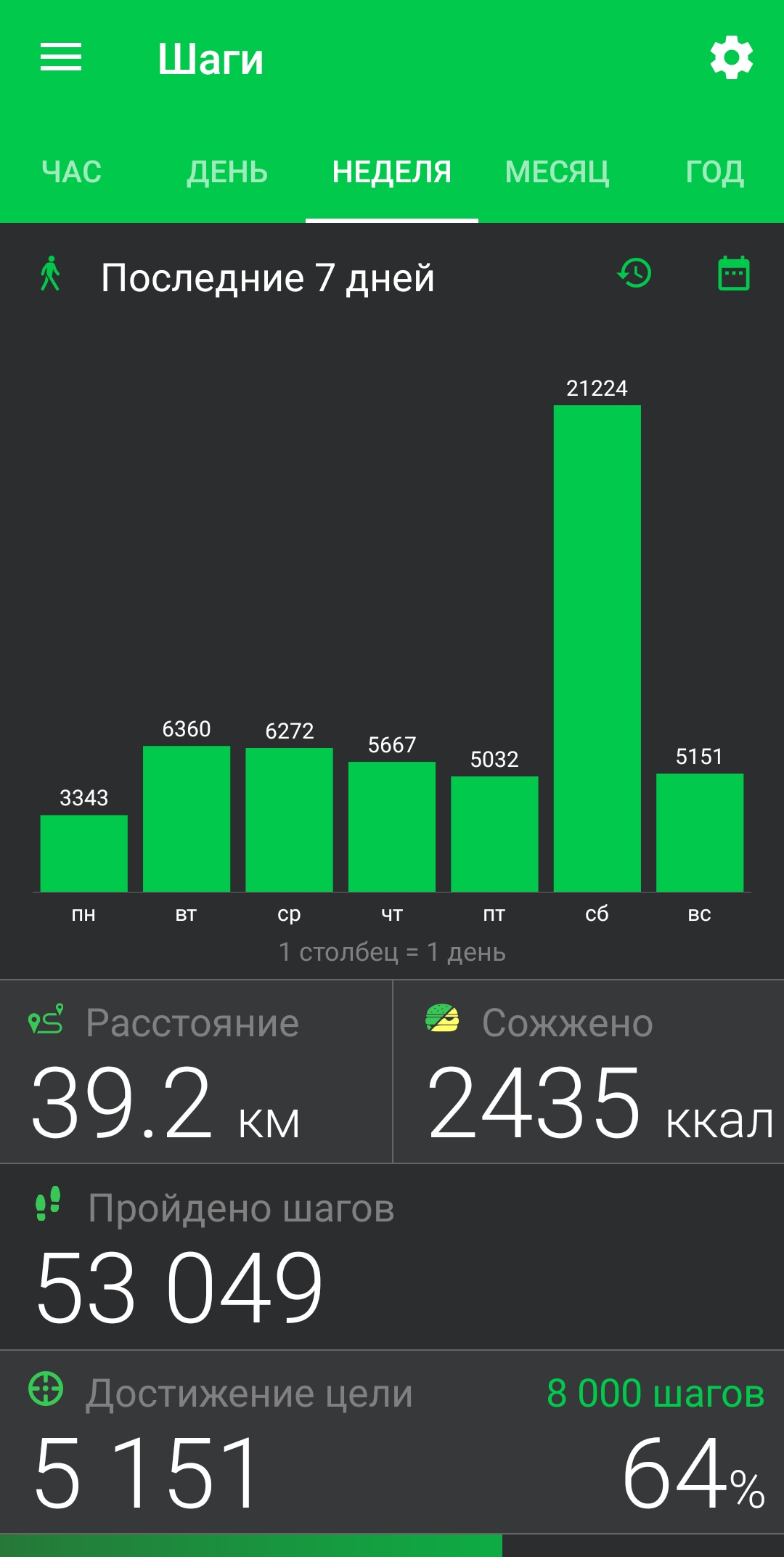Switch to the ДЕНЬ tab

(x=227, y=172)
